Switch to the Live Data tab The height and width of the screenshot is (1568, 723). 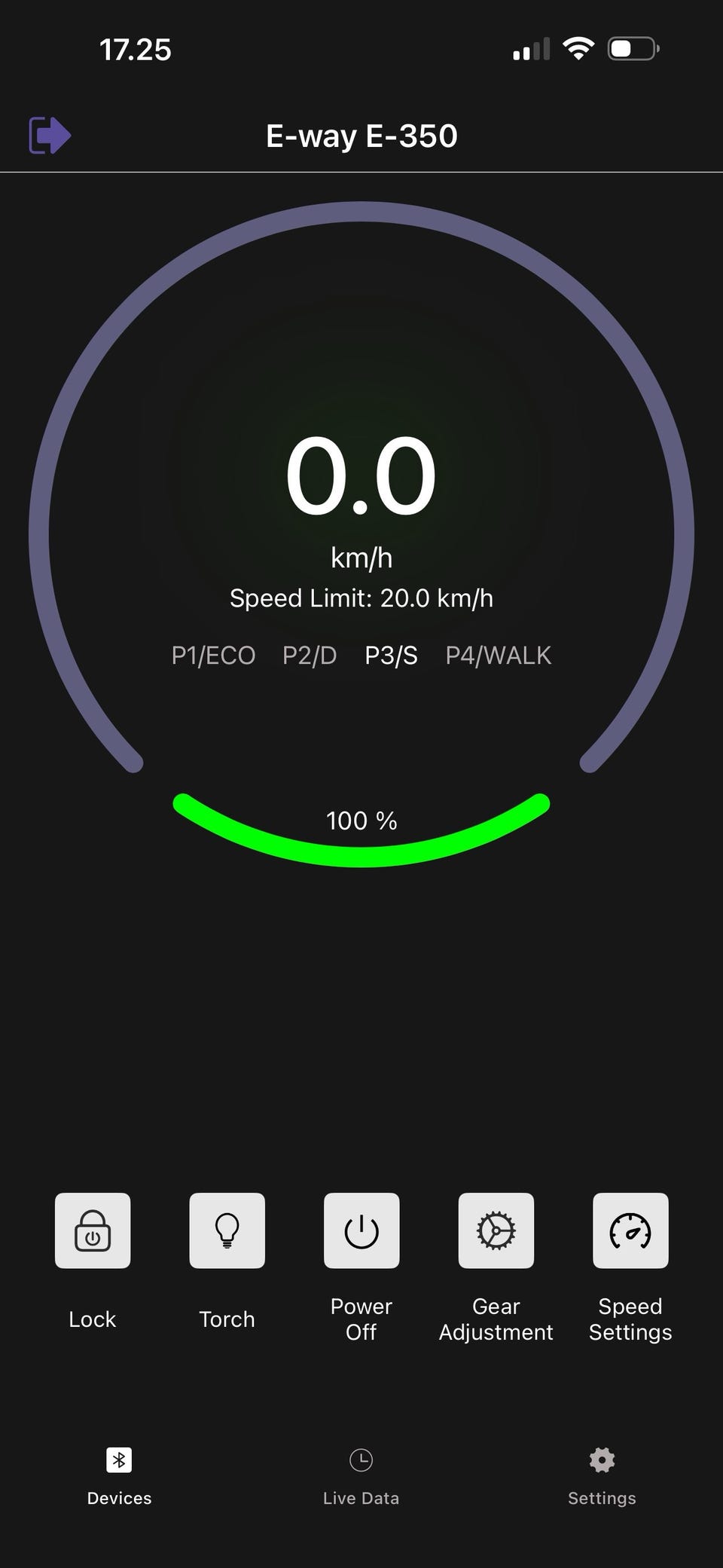click(x=361, y=1477)
